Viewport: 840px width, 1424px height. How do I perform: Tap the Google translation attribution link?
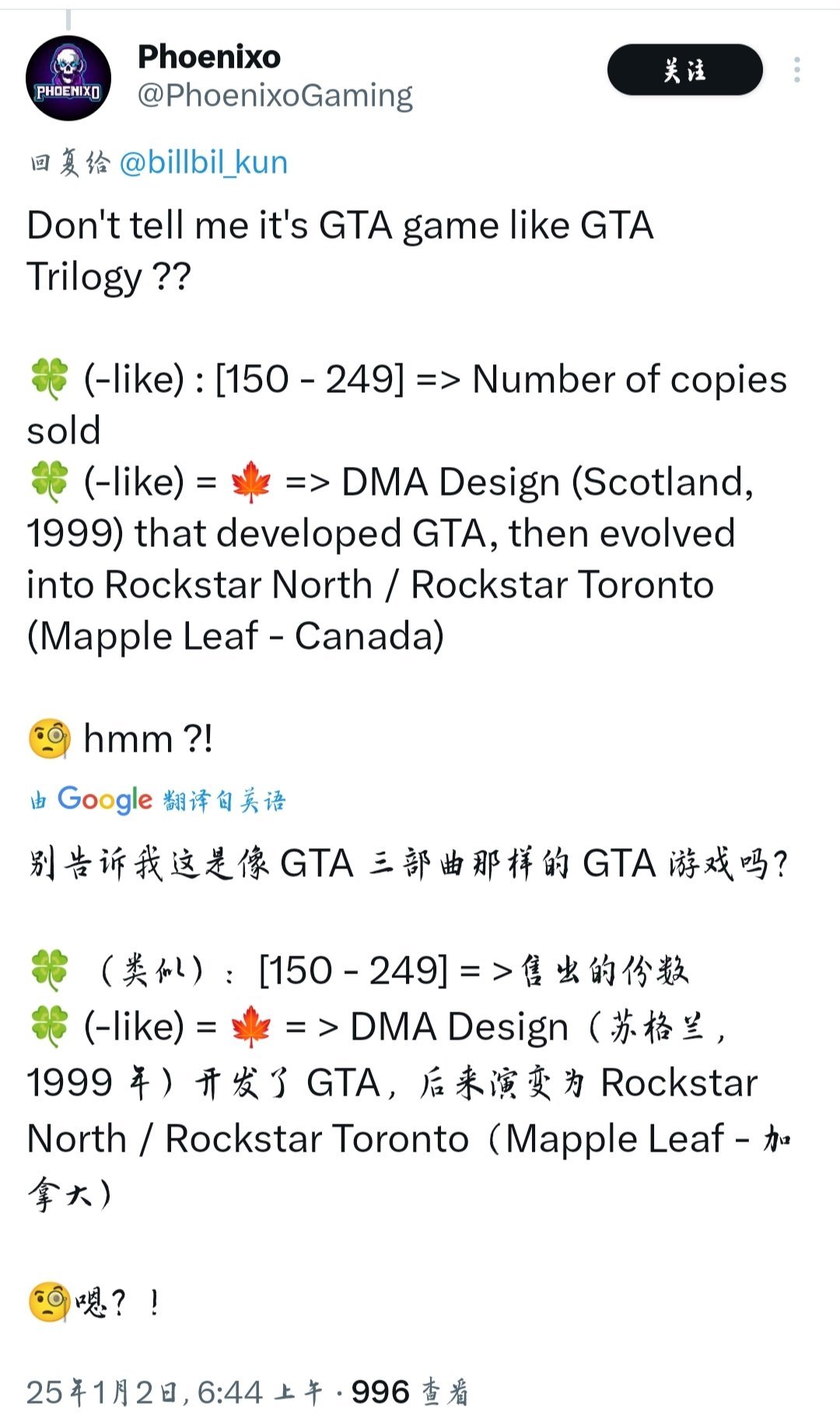(x=158, y=800)
